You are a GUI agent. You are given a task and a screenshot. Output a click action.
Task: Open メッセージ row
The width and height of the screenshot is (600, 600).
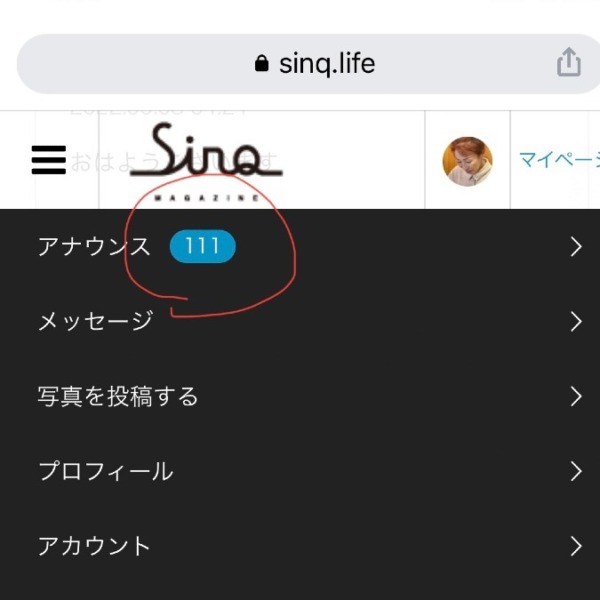point(300,321)
